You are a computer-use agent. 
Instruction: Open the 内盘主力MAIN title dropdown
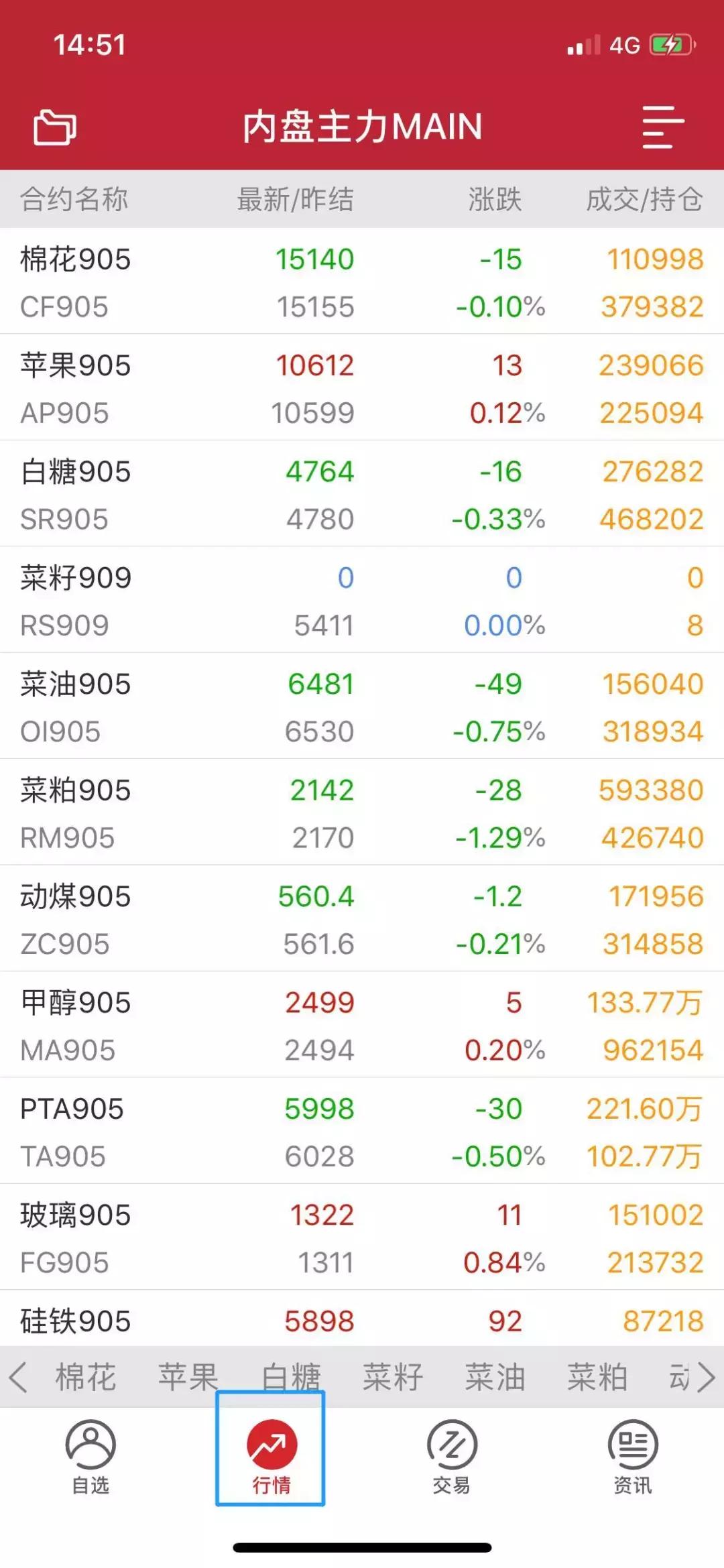coord(362,127)
